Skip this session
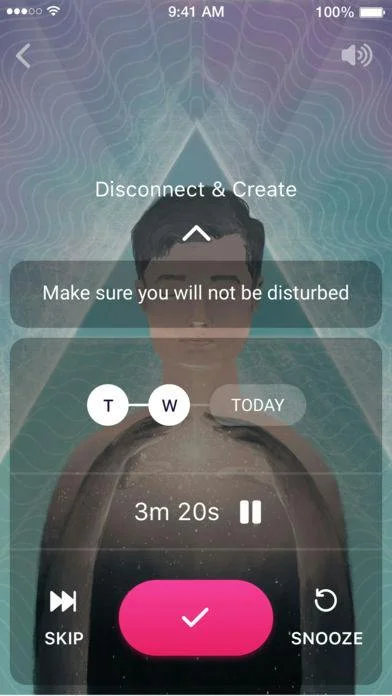This screenshot has height=696, width=392. click(63, 617)
